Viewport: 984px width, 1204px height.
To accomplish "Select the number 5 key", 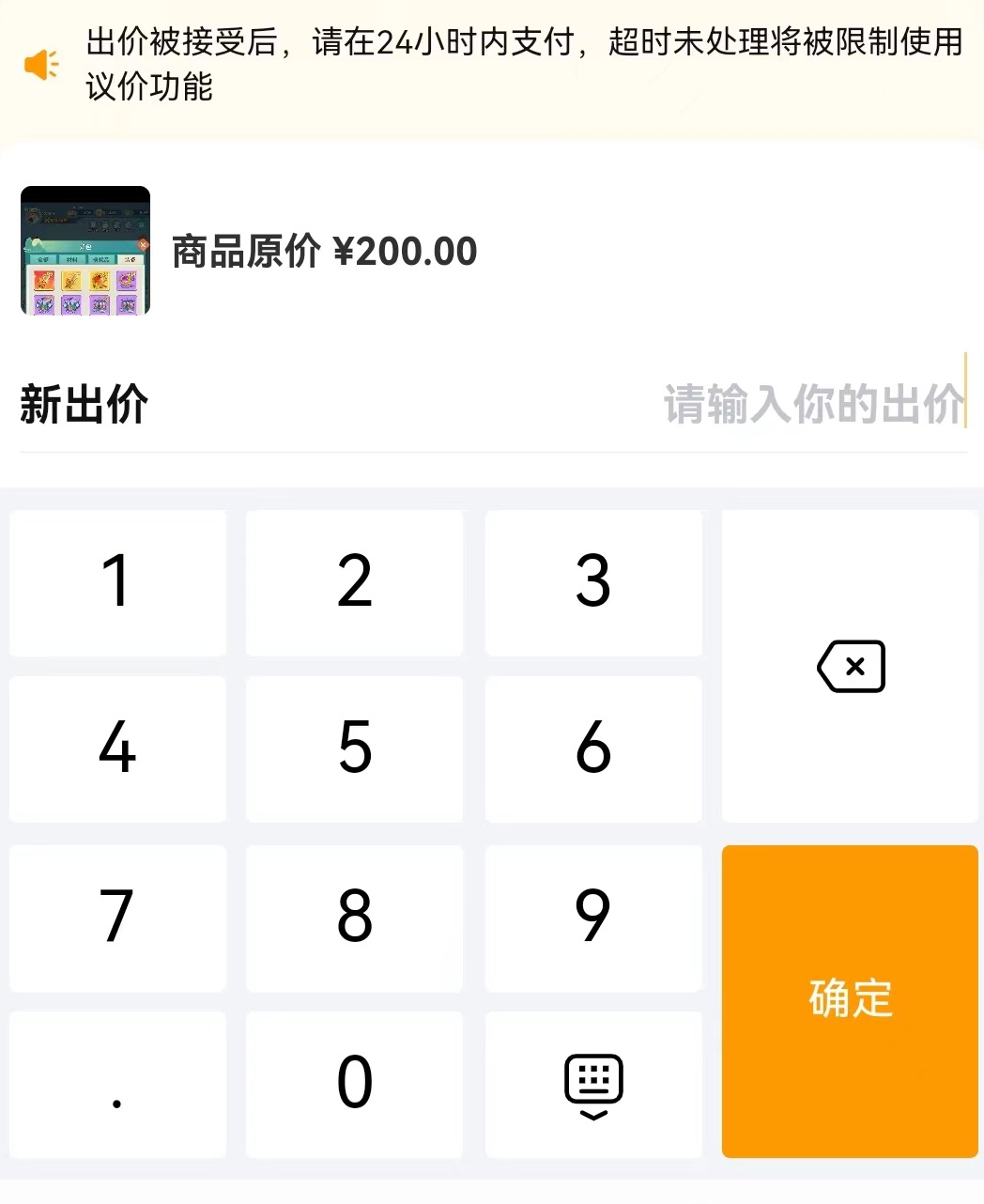I will point(354,749).
